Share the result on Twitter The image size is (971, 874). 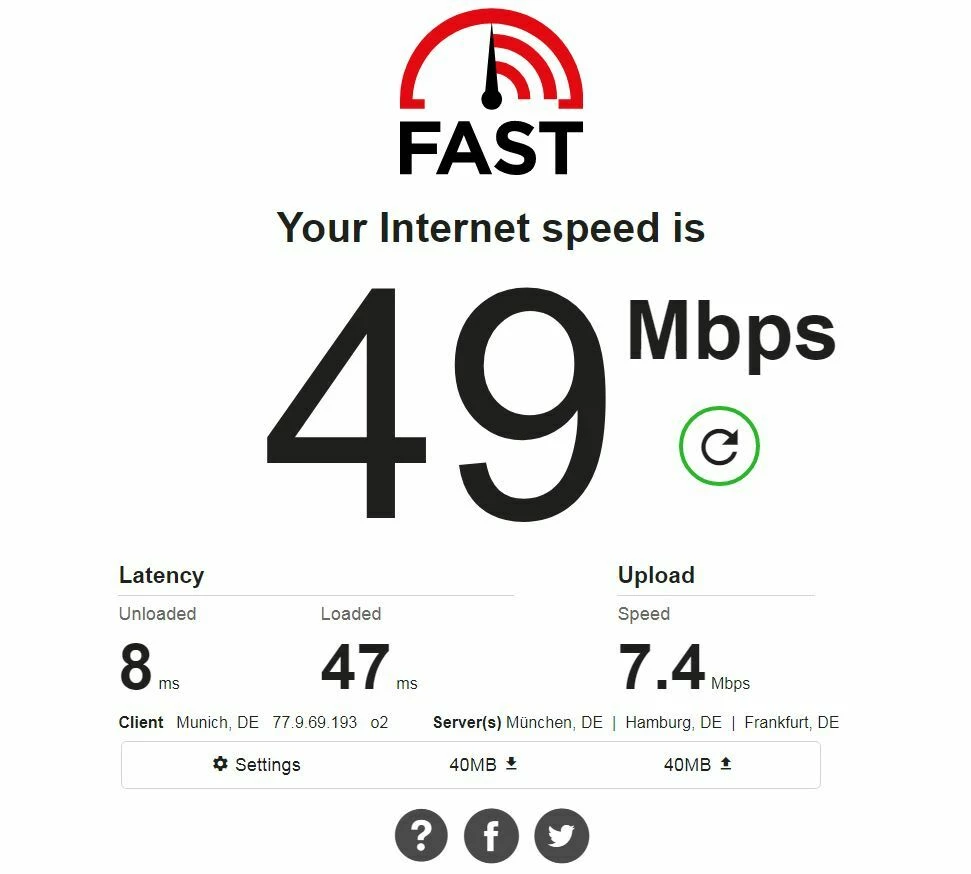tap(561, 835)
